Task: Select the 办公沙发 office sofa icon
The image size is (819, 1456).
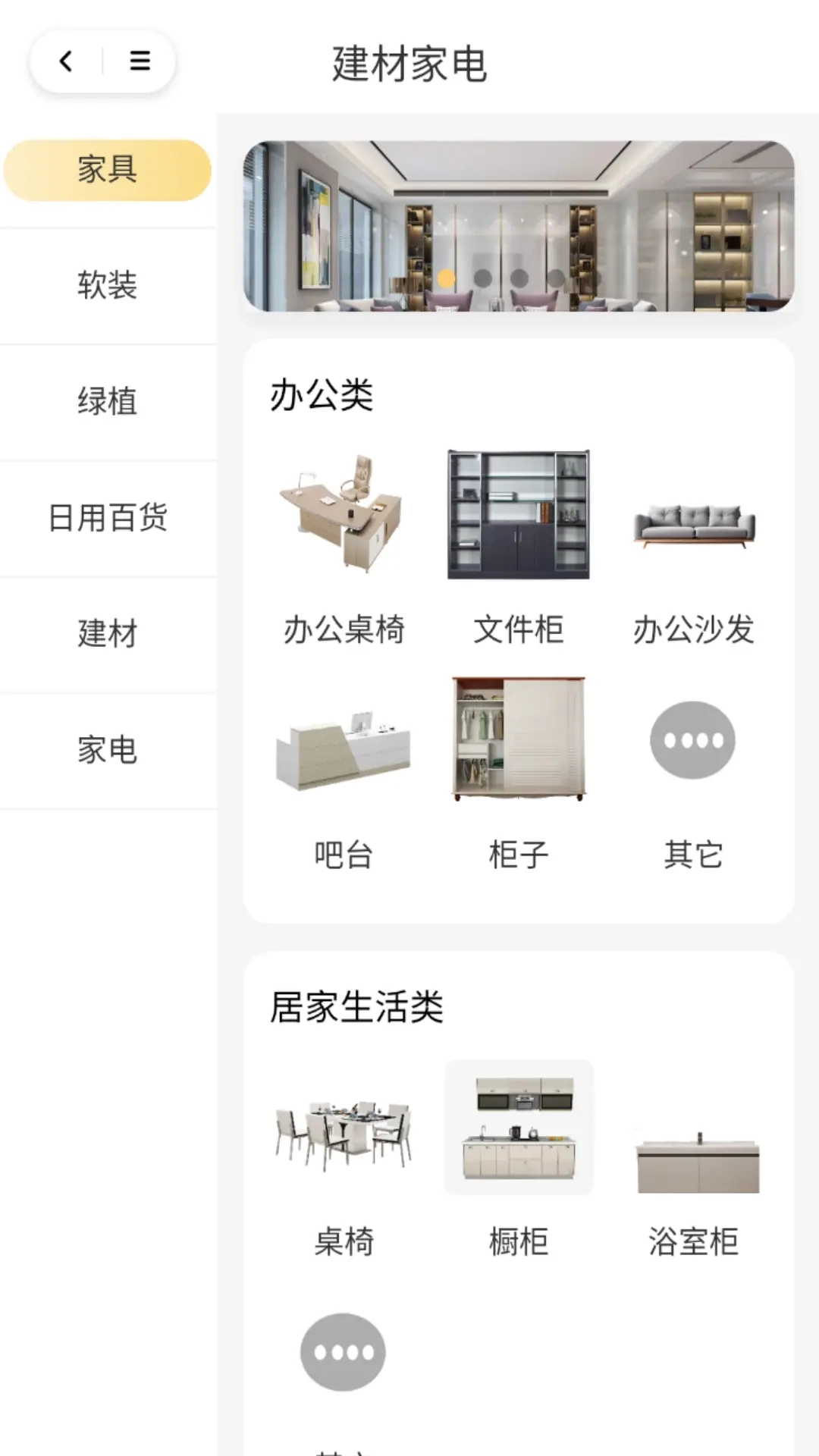Action: (x=694, y=523)
